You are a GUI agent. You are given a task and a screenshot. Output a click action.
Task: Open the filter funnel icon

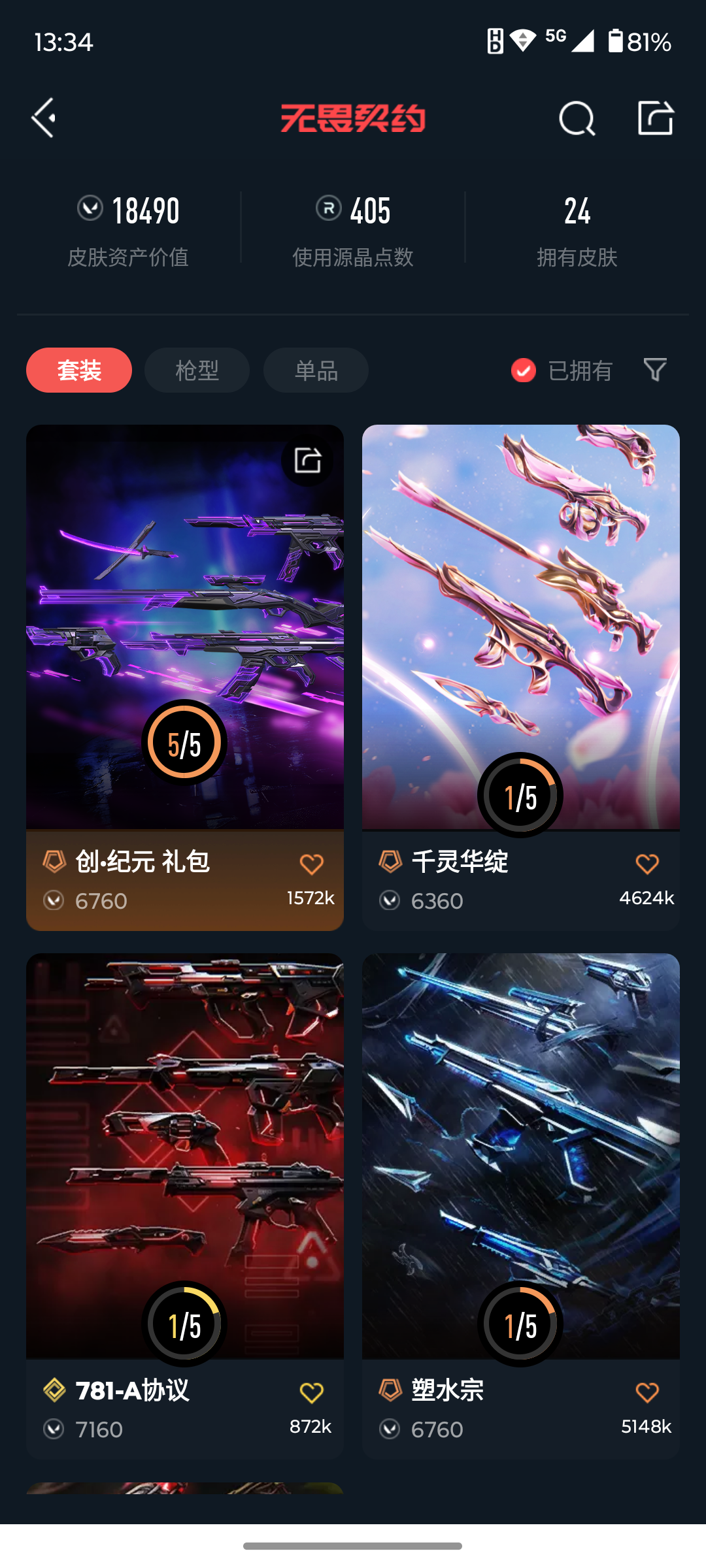coord(655,370)
